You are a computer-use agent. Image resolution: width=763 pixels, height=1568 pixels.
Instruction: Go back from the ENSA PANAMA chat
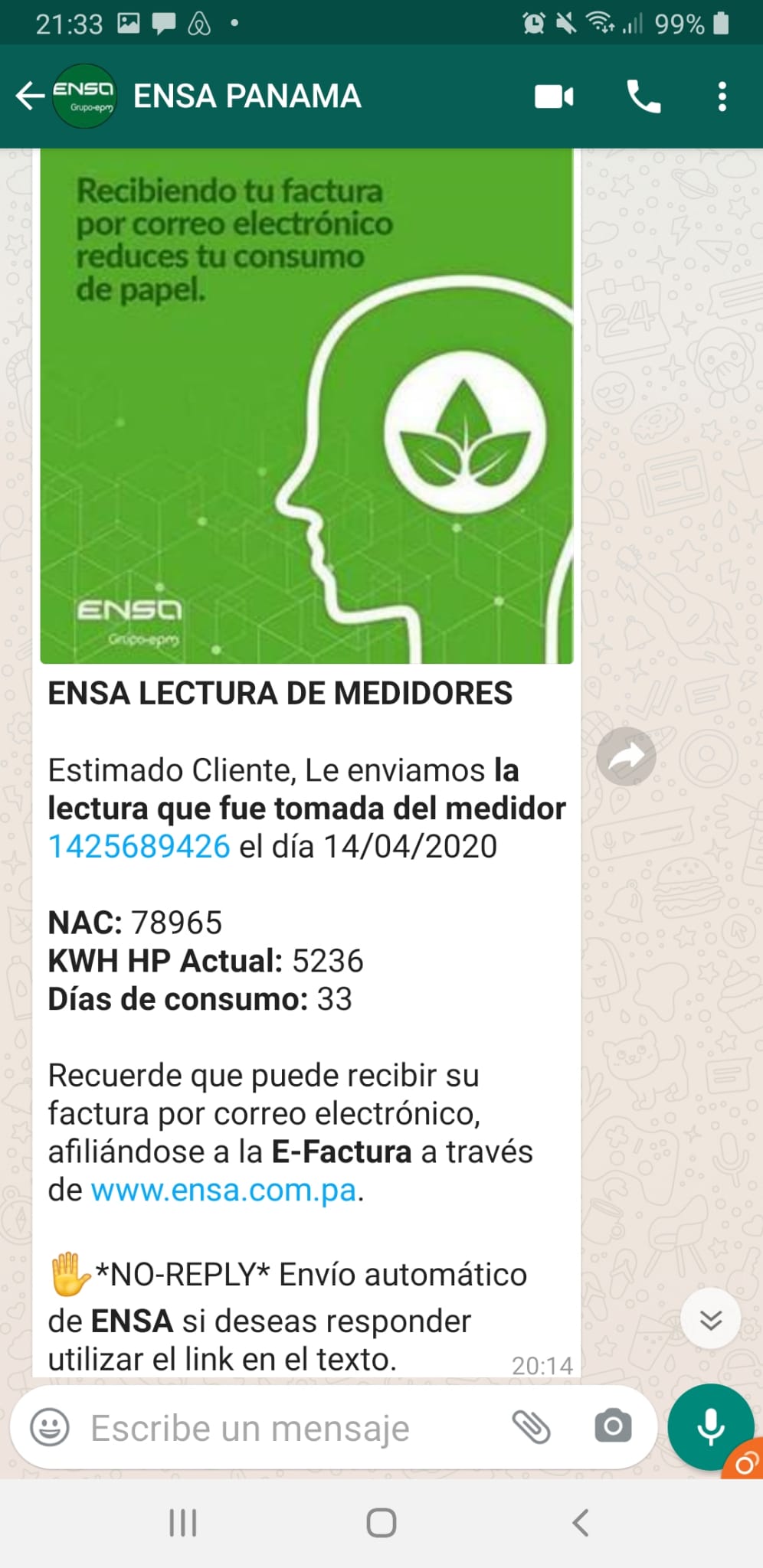[31, 96]
